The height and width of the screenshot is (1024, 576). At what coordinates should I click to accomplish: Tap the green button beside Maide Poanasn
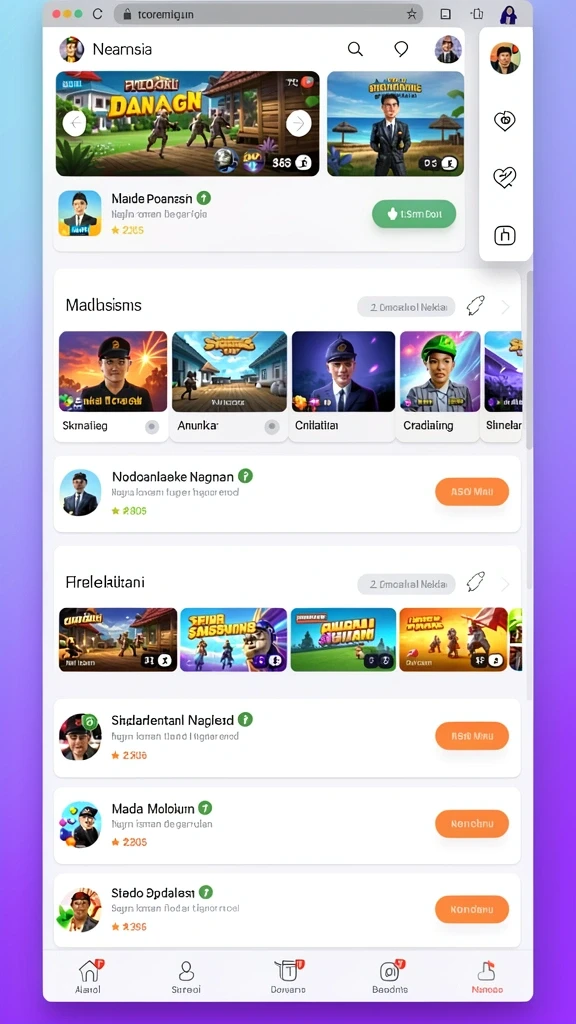414,214
